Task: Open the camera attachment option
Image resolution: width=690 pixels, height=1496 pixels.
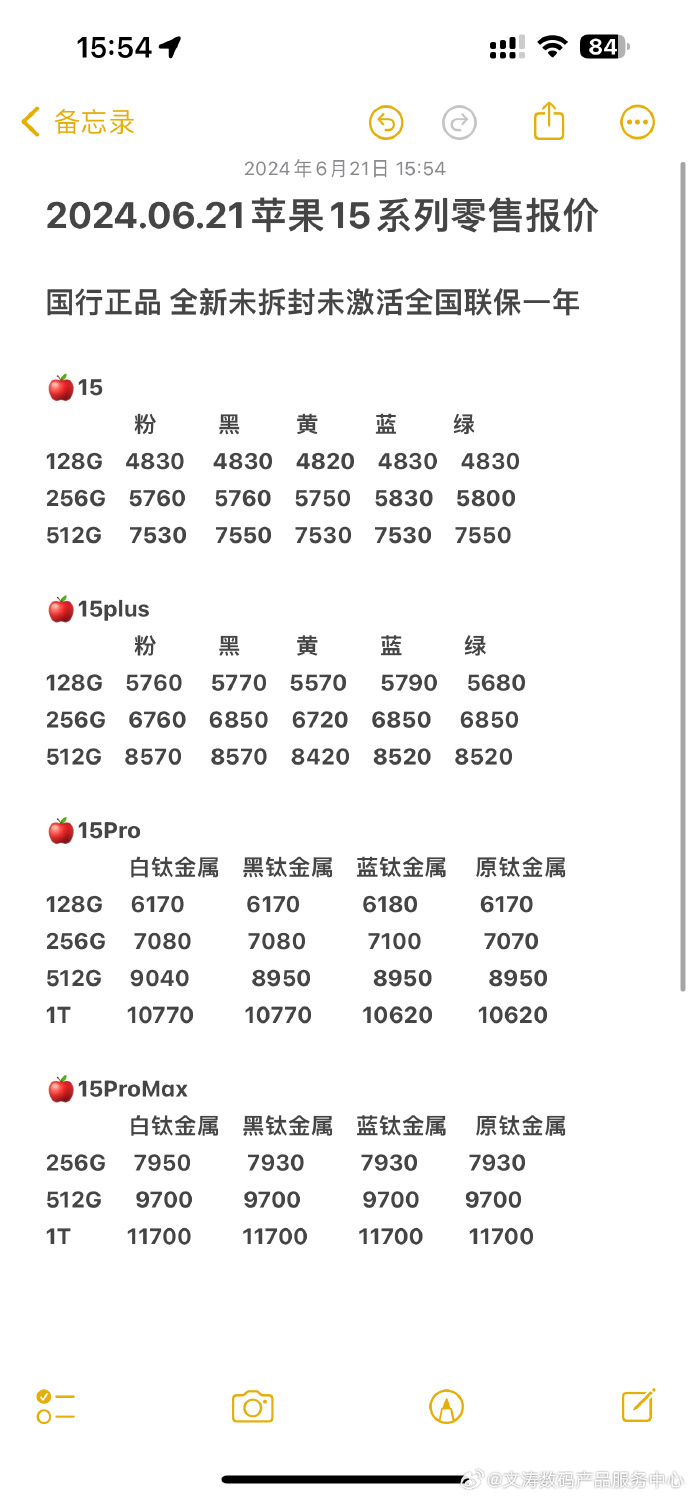Action: pos(252,1406)
